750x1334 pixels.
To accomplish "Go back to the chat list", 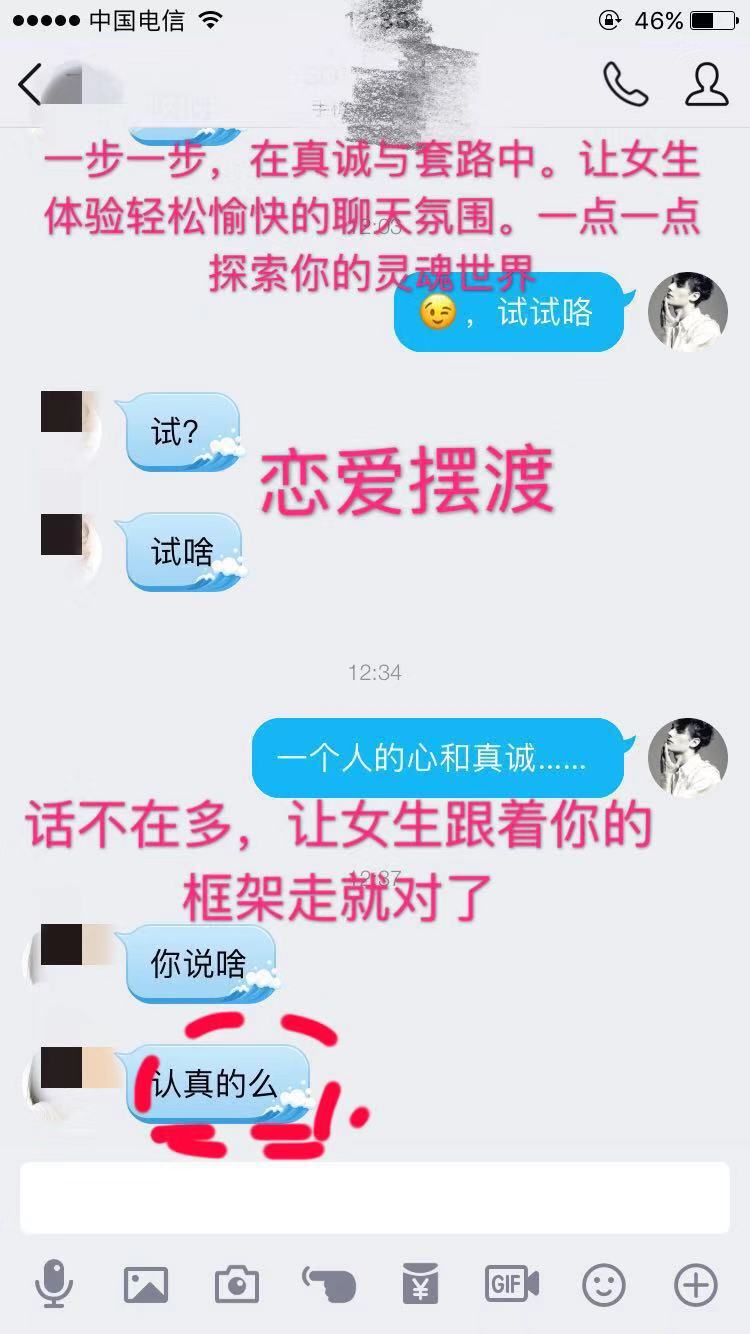I will click(30, 85).
